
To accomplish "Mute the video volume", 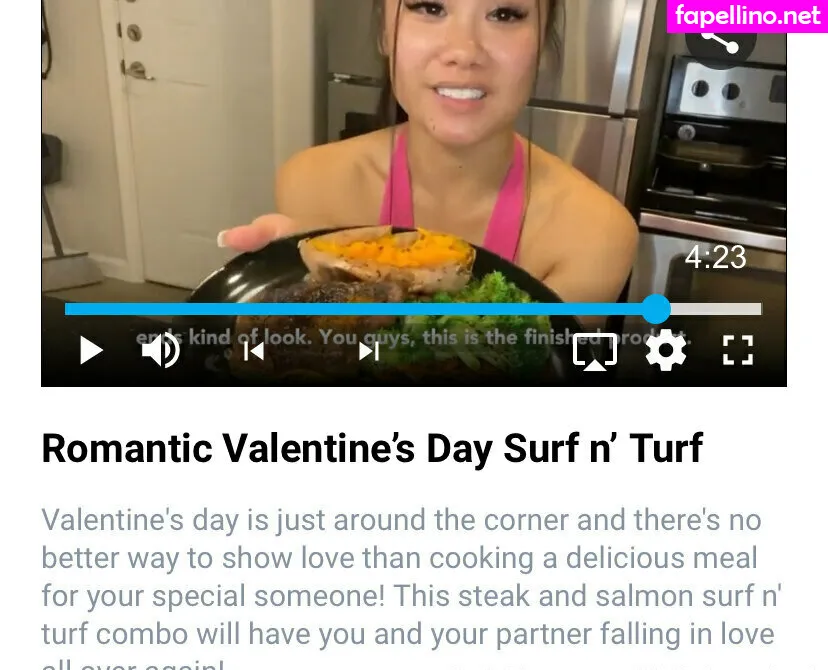I will (160, 350).
